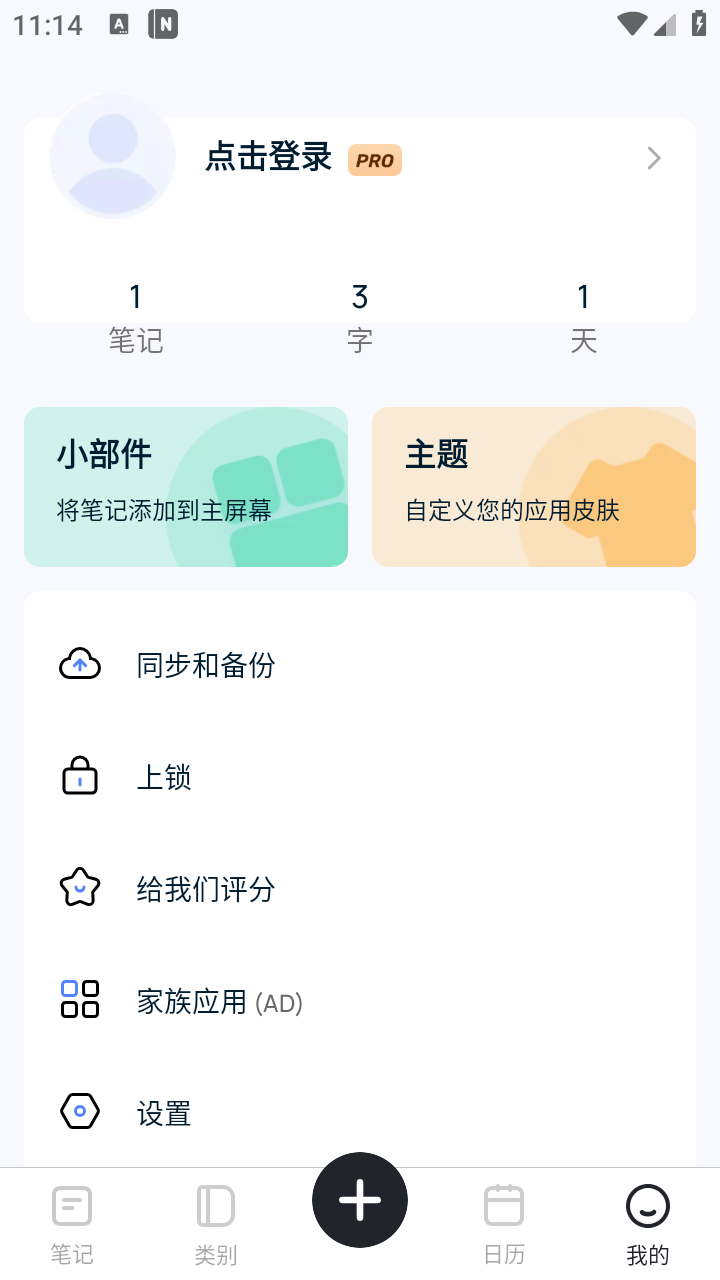The width and height of the screenshot is (720, 1280).
Task: Open the 小部件 widget card
Action: pyautogui.click(x=186, y=487)
